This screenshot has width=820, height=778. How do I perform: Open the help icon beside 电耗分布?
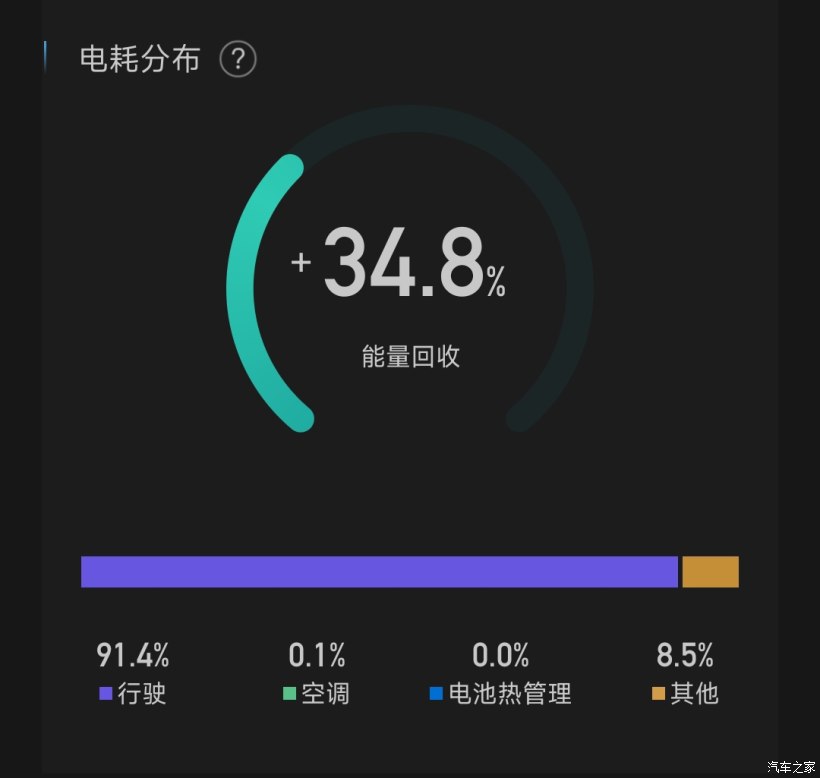(238, 59)
